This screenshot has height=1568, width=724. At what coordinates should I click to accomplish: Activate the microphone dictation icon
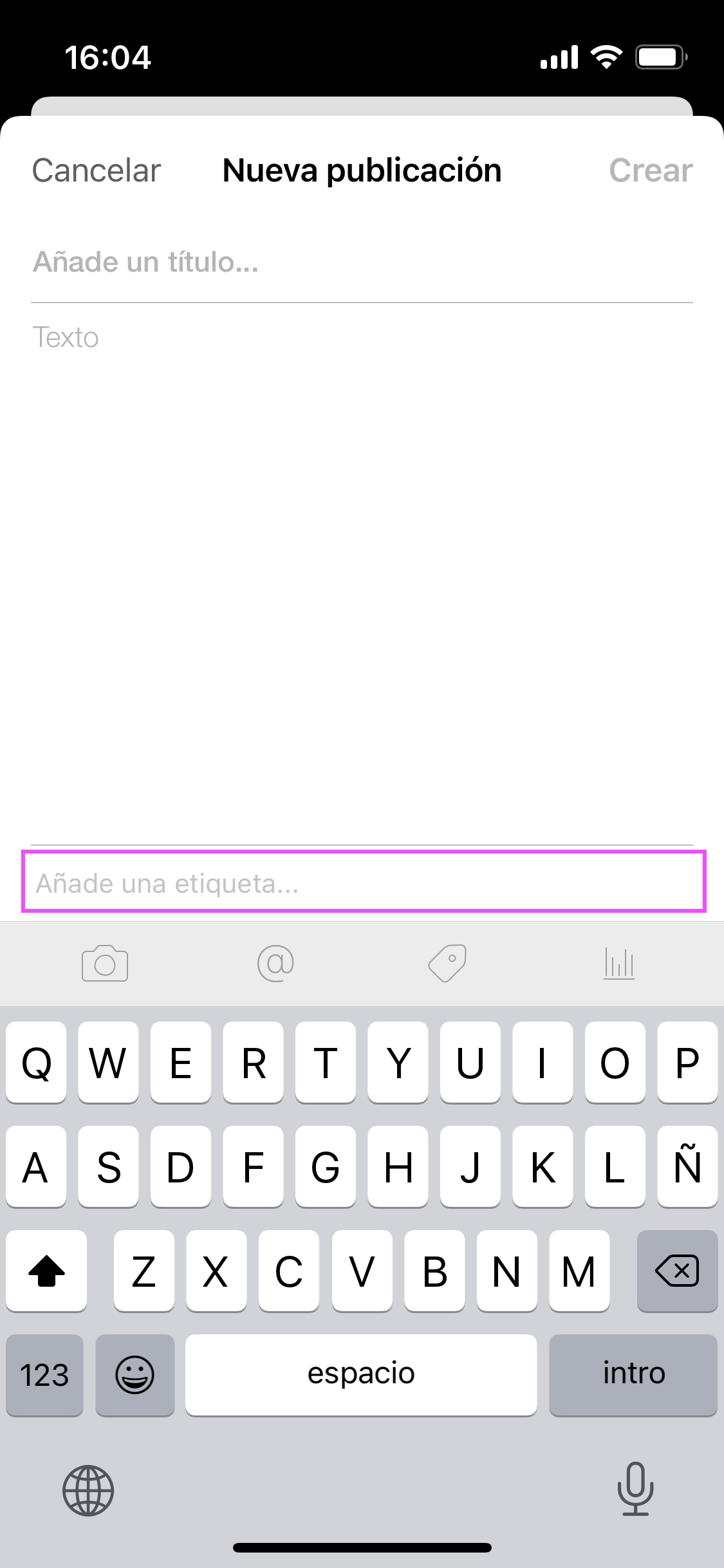635,1492
